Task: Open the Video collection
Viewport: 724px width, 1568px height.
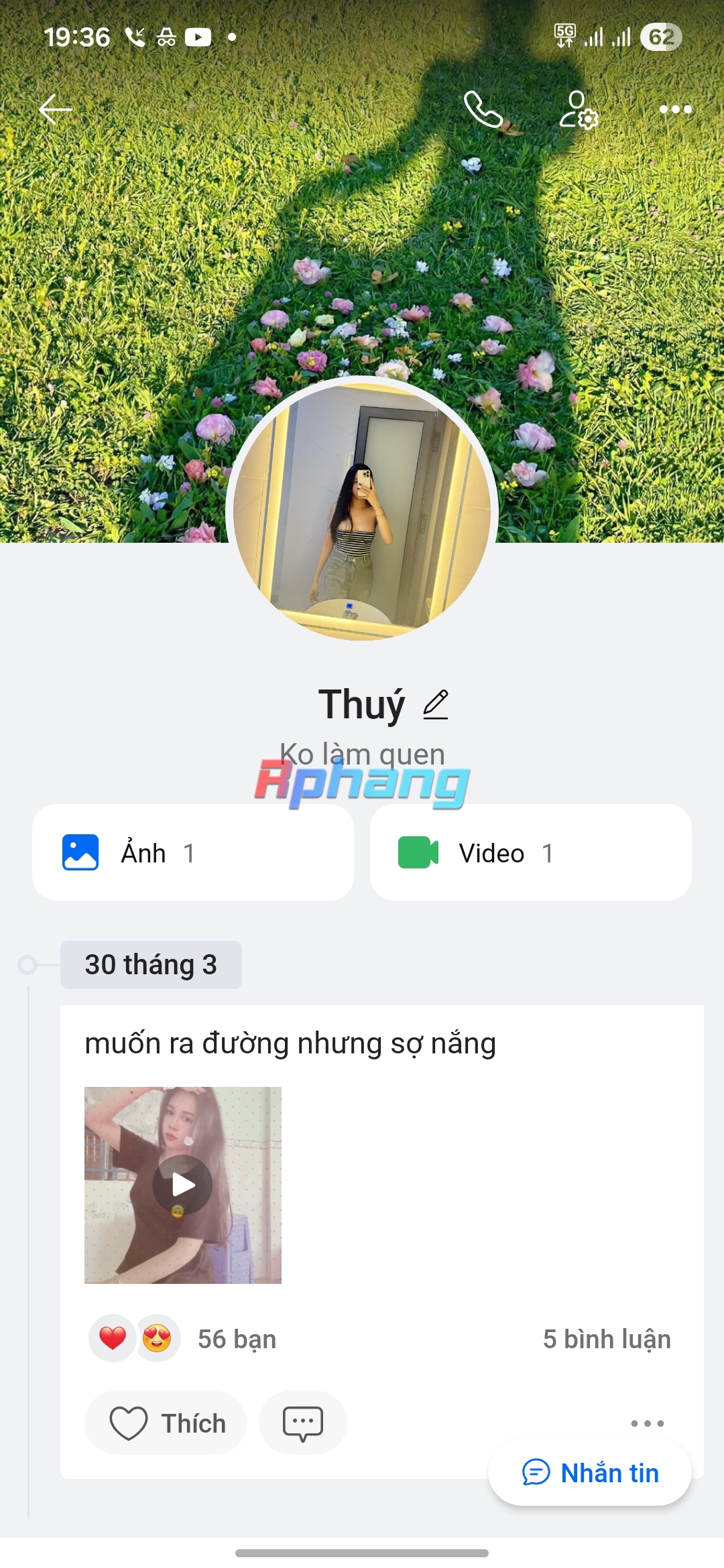Action: 531,852
